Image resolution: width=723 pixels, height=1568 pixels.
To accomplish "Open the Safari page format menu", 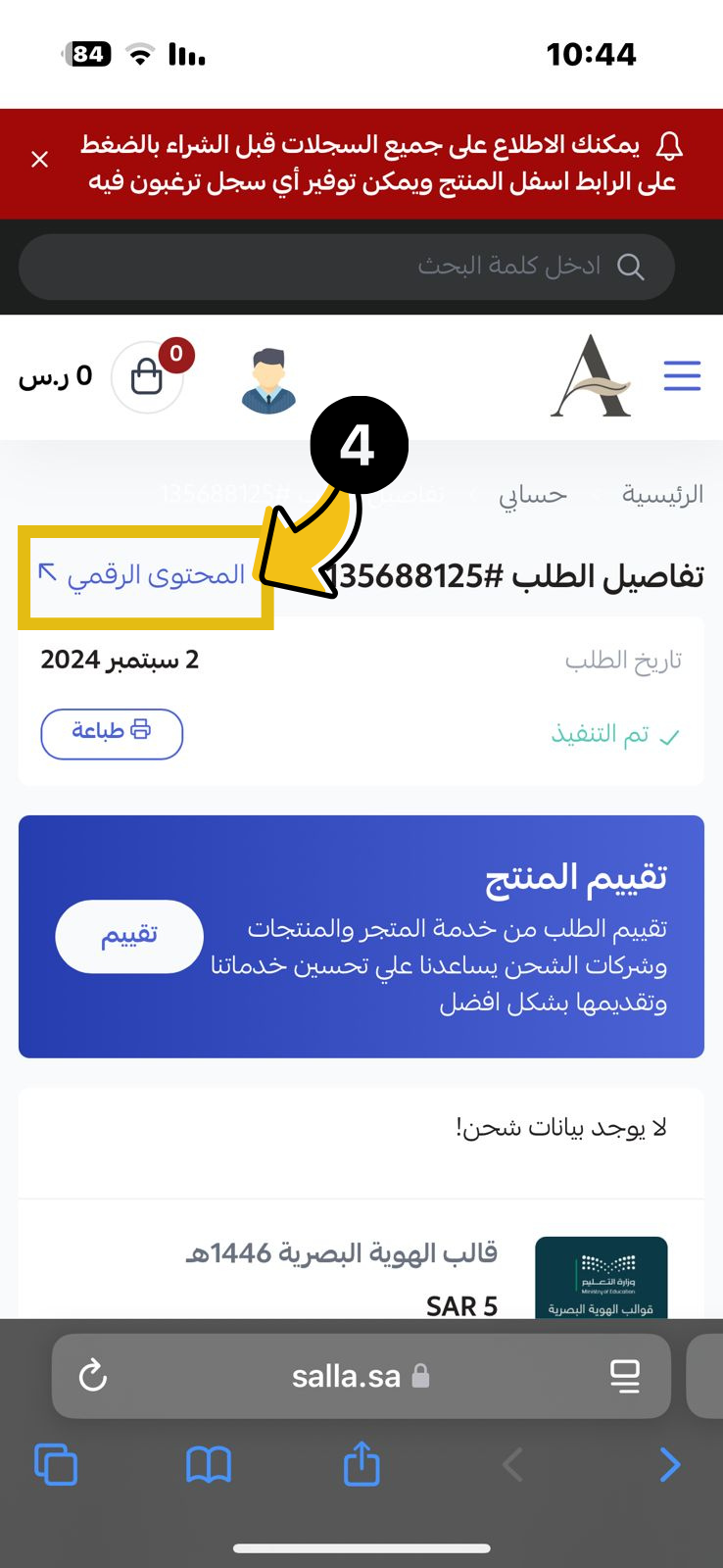I will tap(625, 1376).
